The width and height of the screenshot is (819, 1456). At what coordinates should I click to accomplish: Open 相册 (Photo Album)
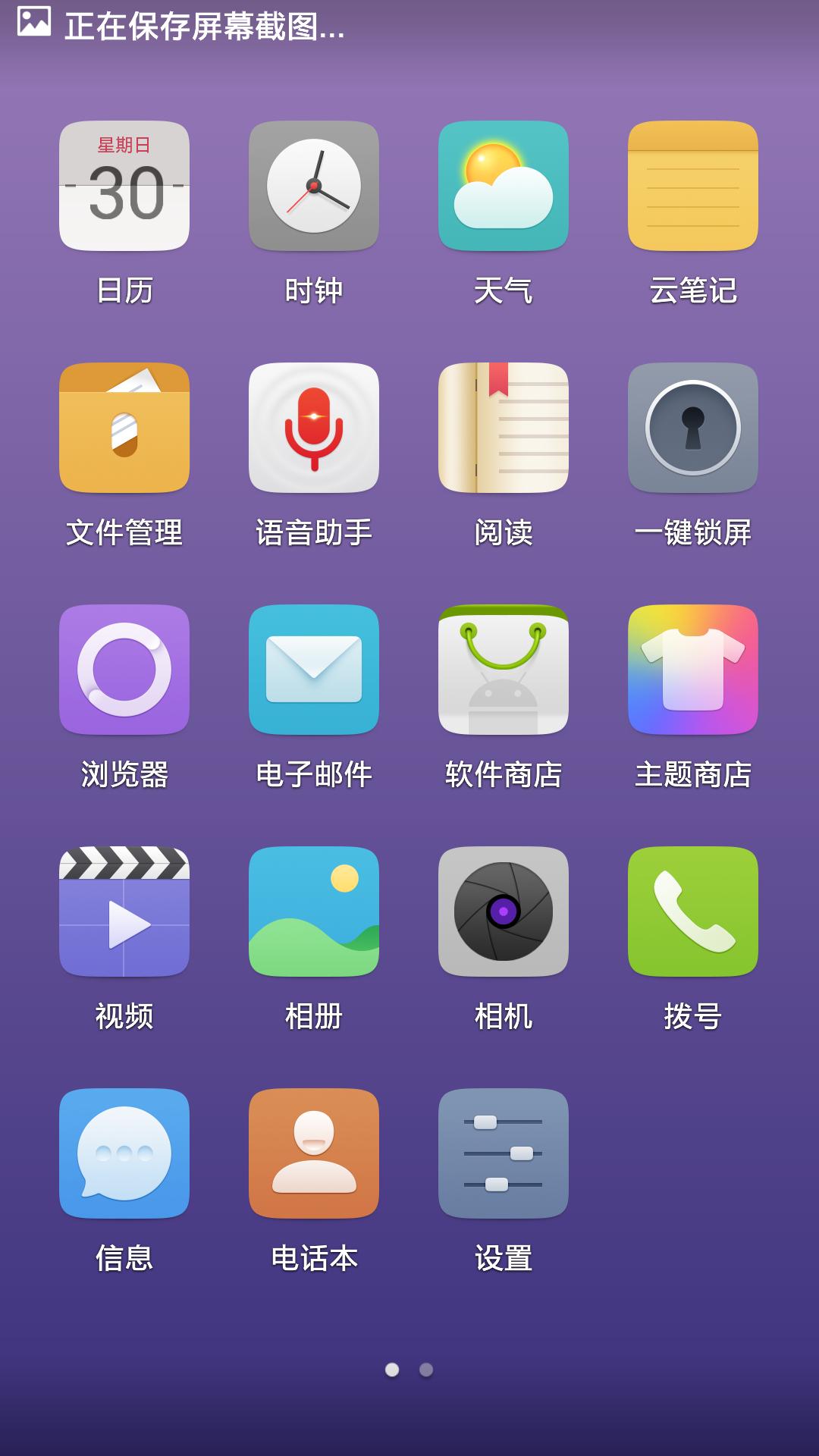coord(314,912)
